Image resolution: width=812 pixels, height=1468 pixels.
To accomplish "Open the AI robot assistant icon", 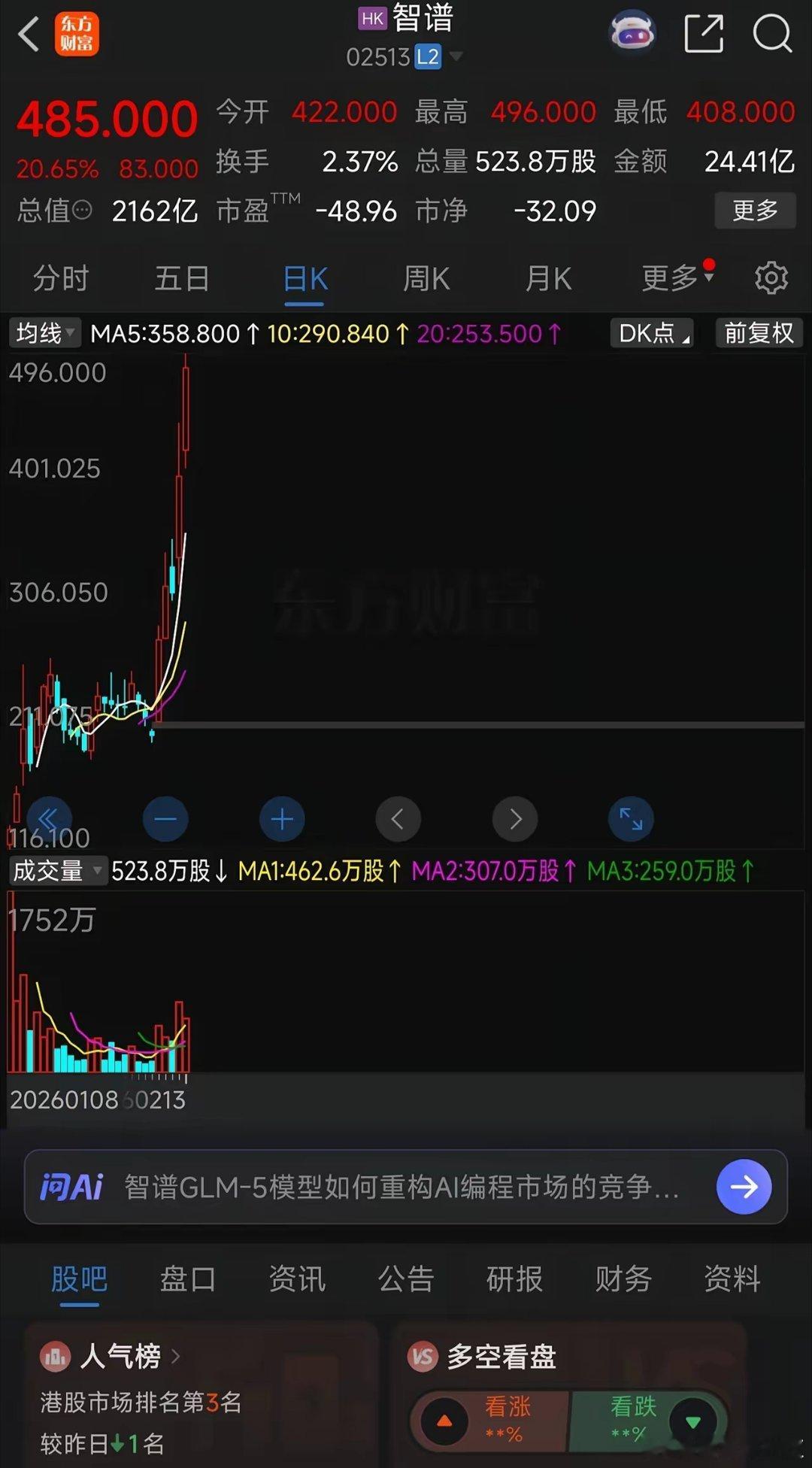I will pyautogui.click(x=632, y=32).
